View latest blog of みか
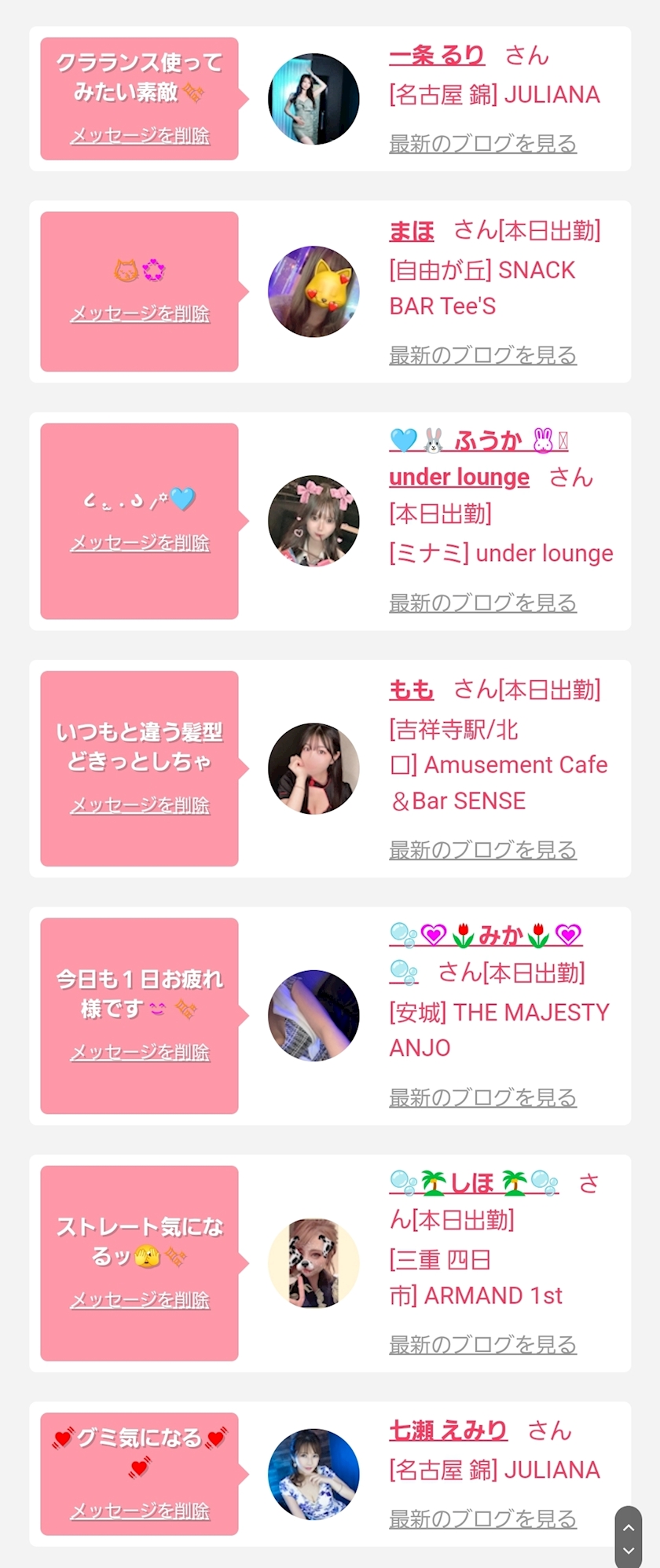The height and width of the screenshot is (1568, 660). click(x=482, y=1097)
